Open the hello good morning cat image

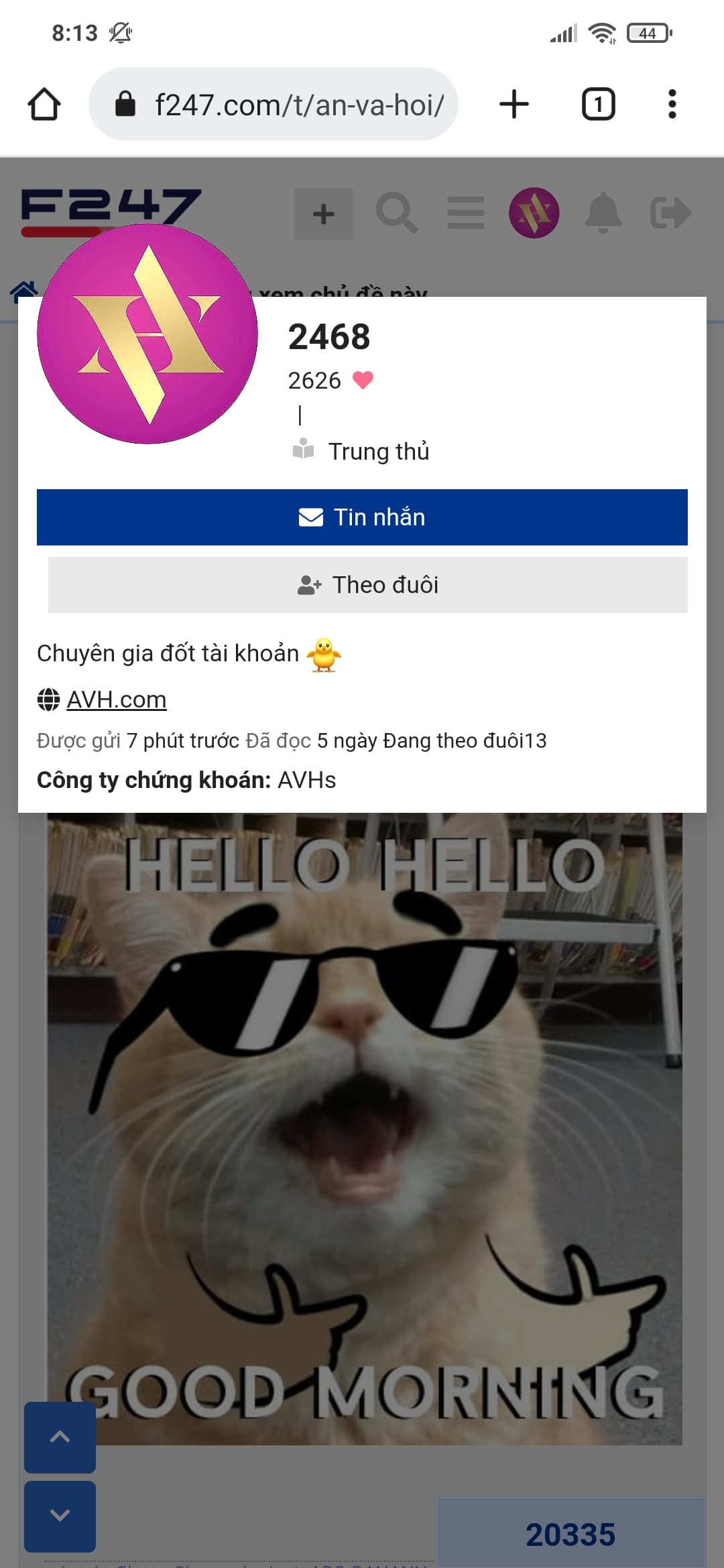365,1126
